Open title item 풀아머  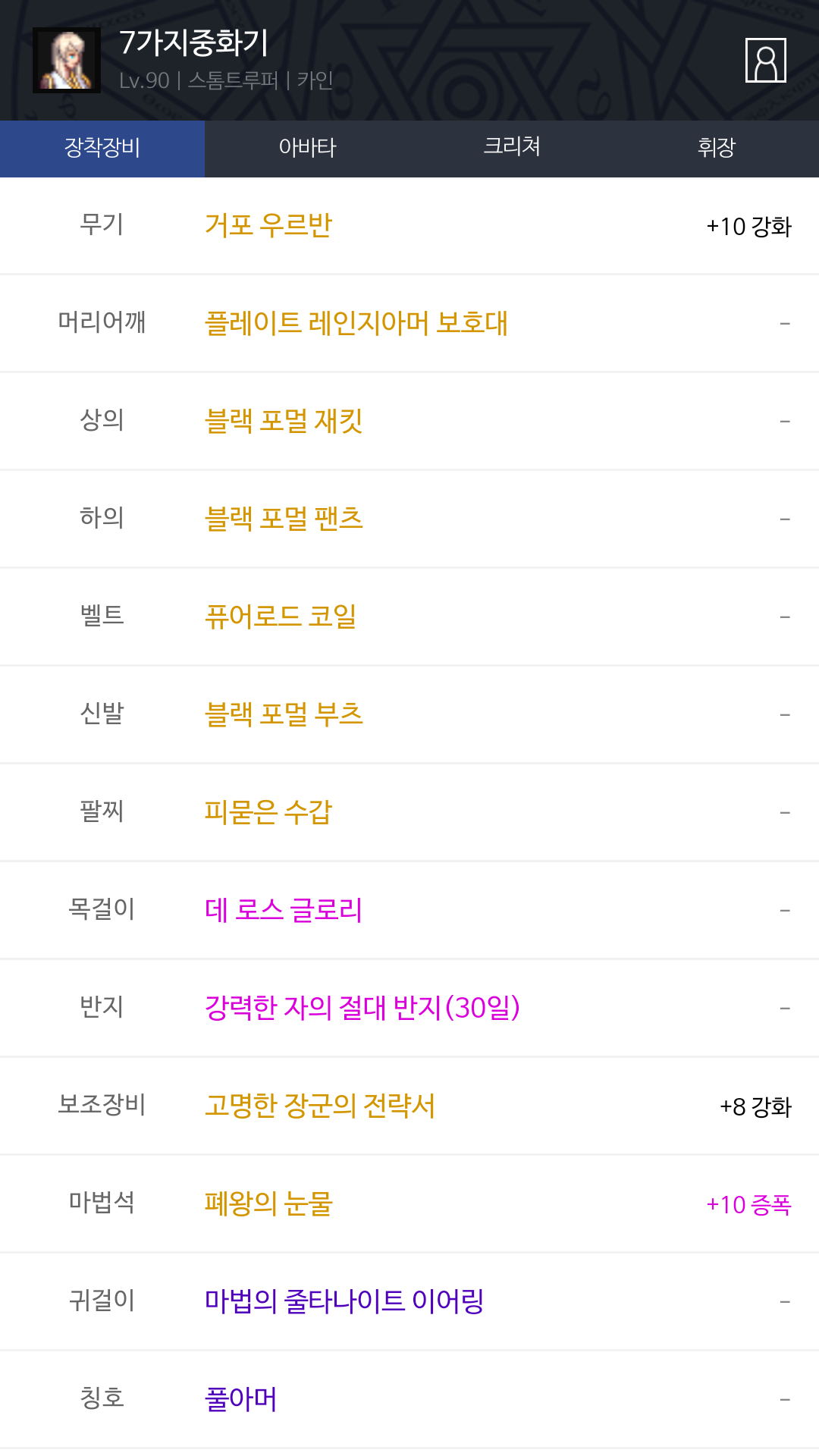click(x=241, y=1400)
